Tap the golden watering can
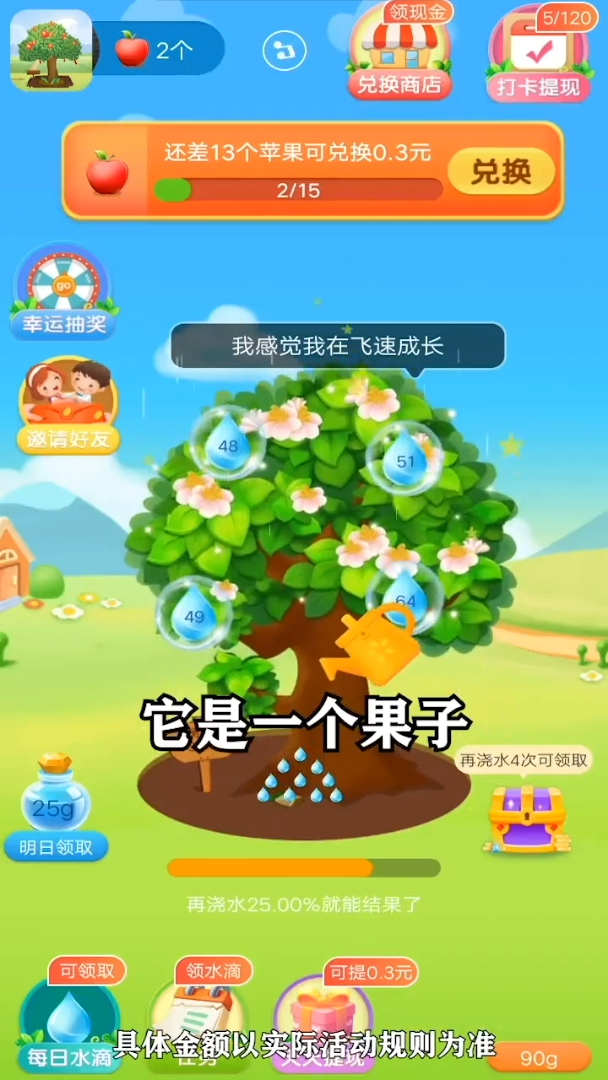Viewport: 608px width, 1080px height. tap(378, 643)
